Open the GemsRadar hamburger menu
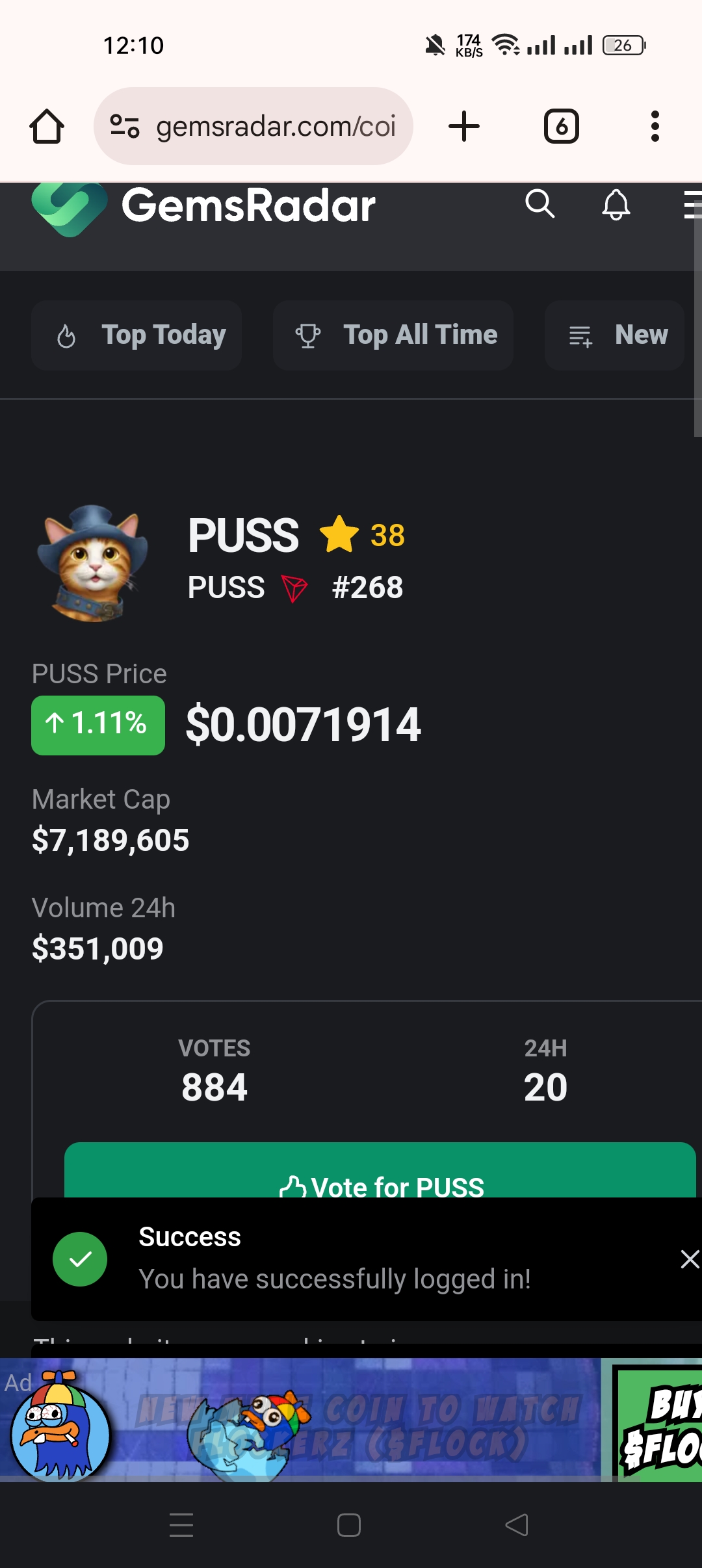This screenshot has height=1568, width=702. point(692,205)
